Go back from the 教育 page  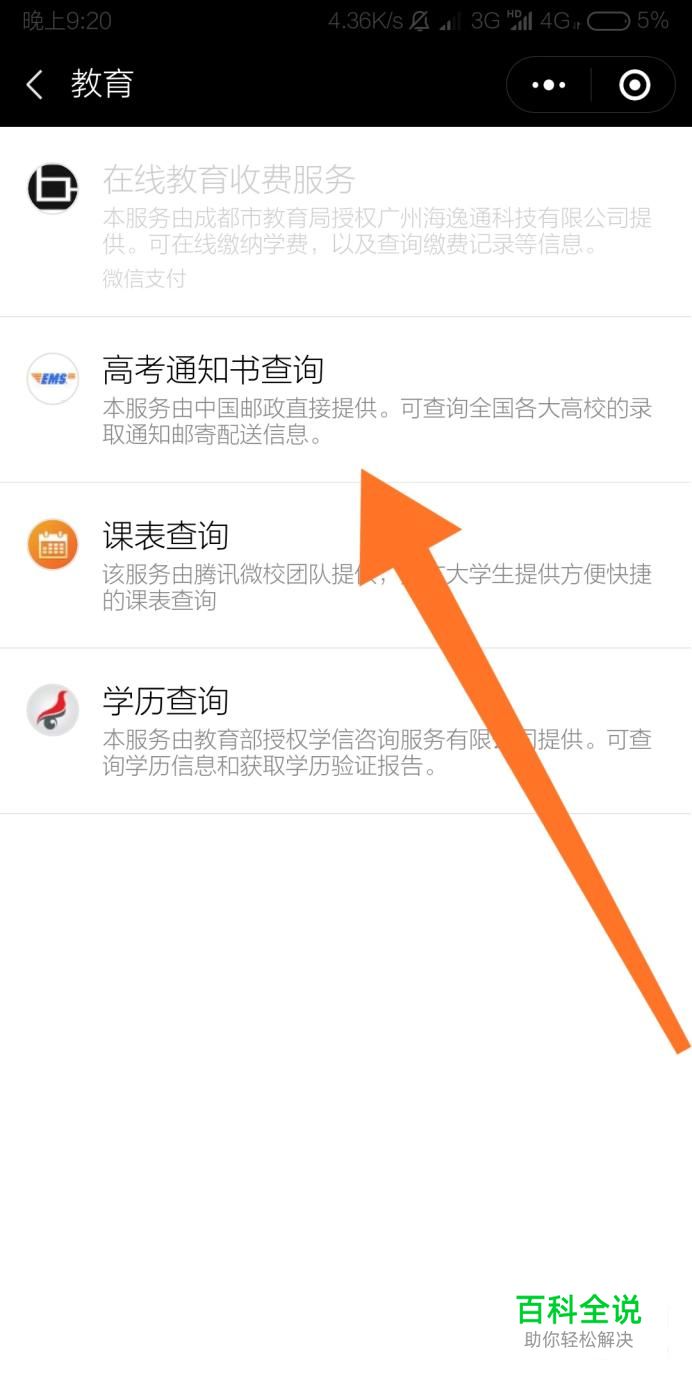pos(34,85)
